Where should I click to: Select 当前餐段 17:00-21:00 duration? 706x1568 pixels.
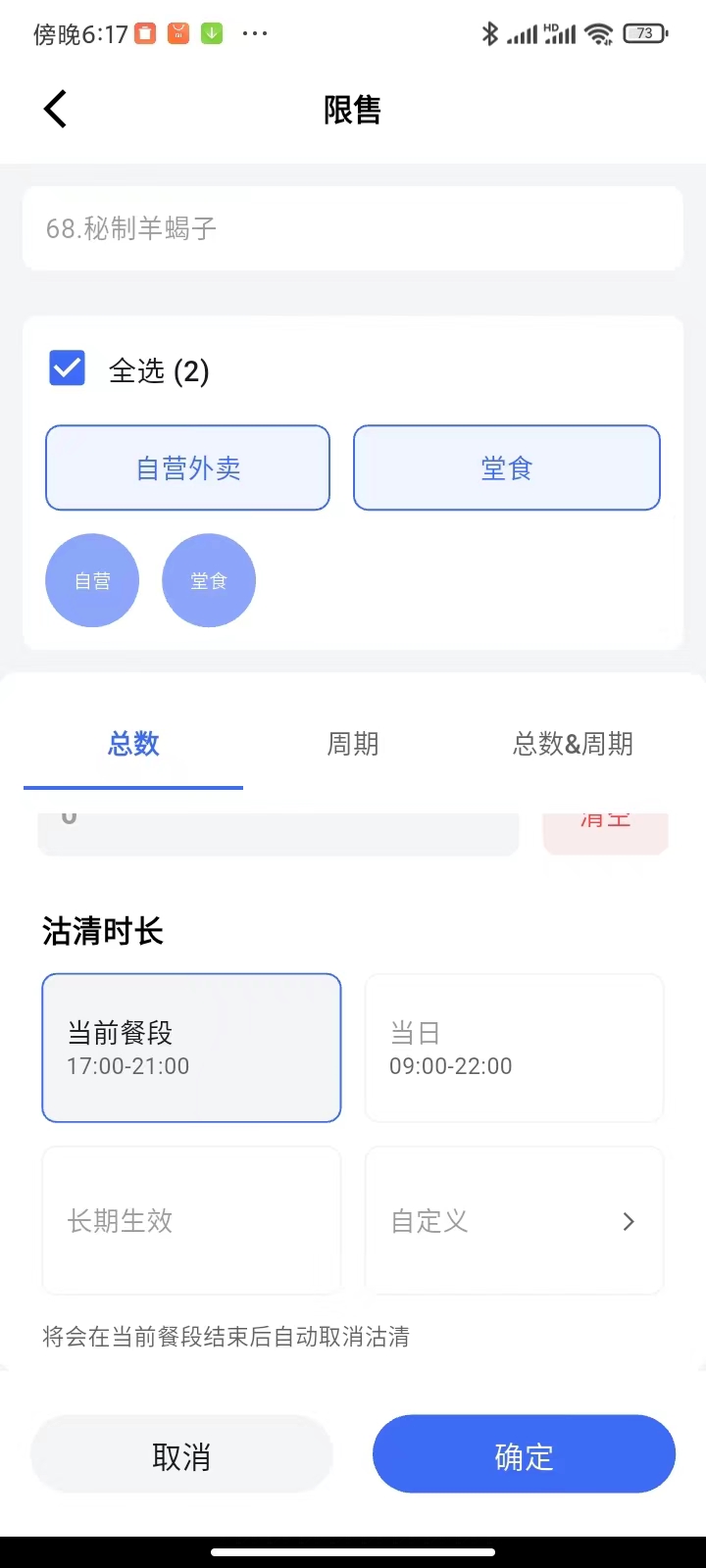click(x=191, y=1048)
